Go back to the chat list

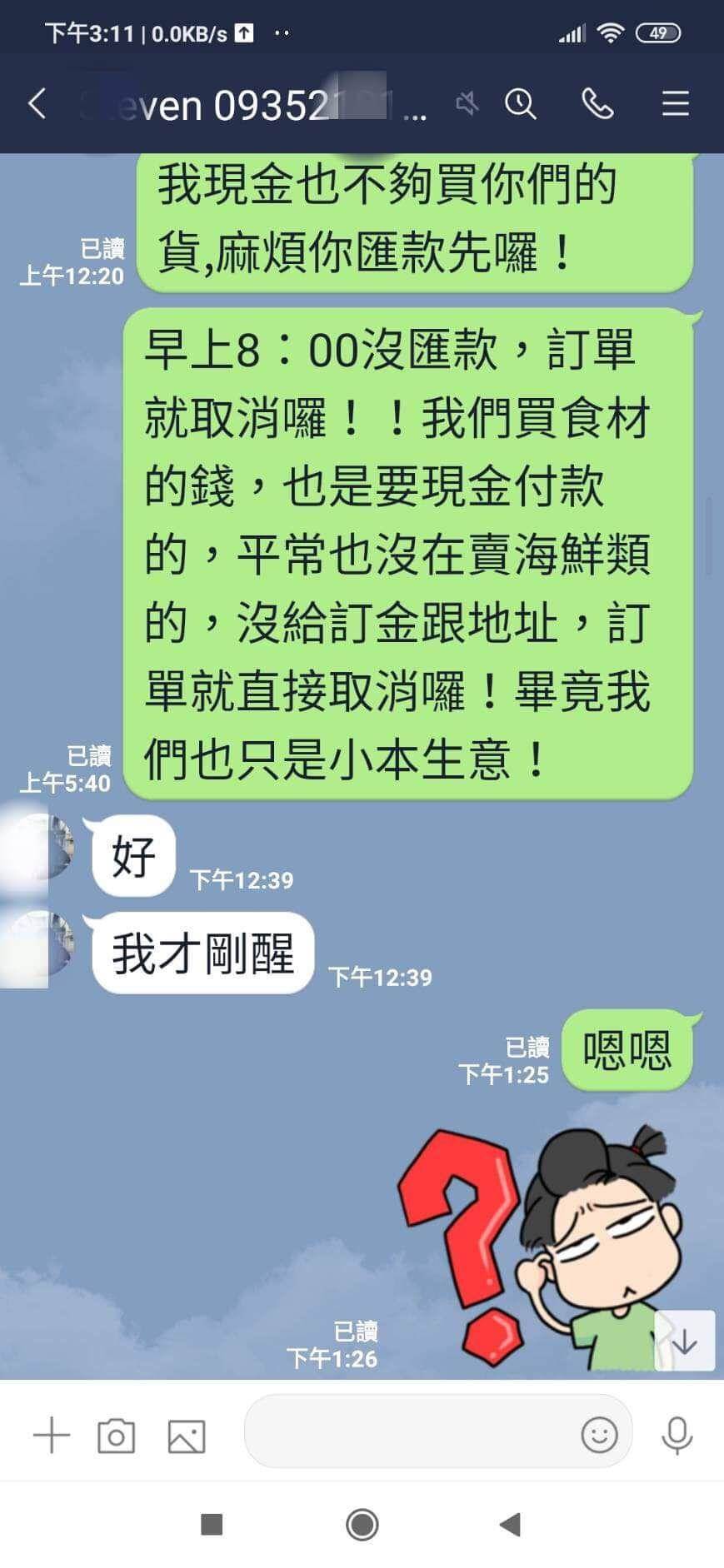point(37,104)
